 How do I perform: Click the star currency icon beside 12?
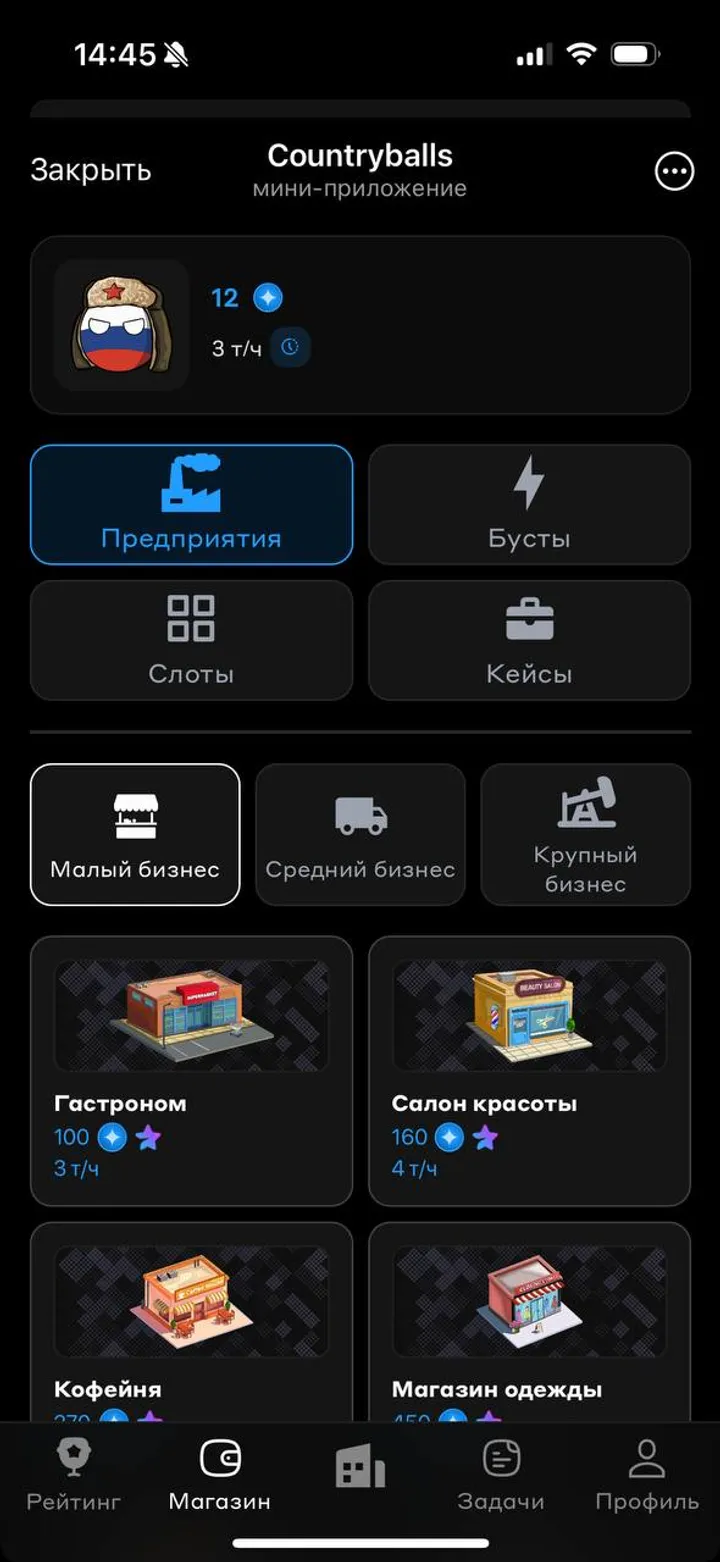click(266, 298)
